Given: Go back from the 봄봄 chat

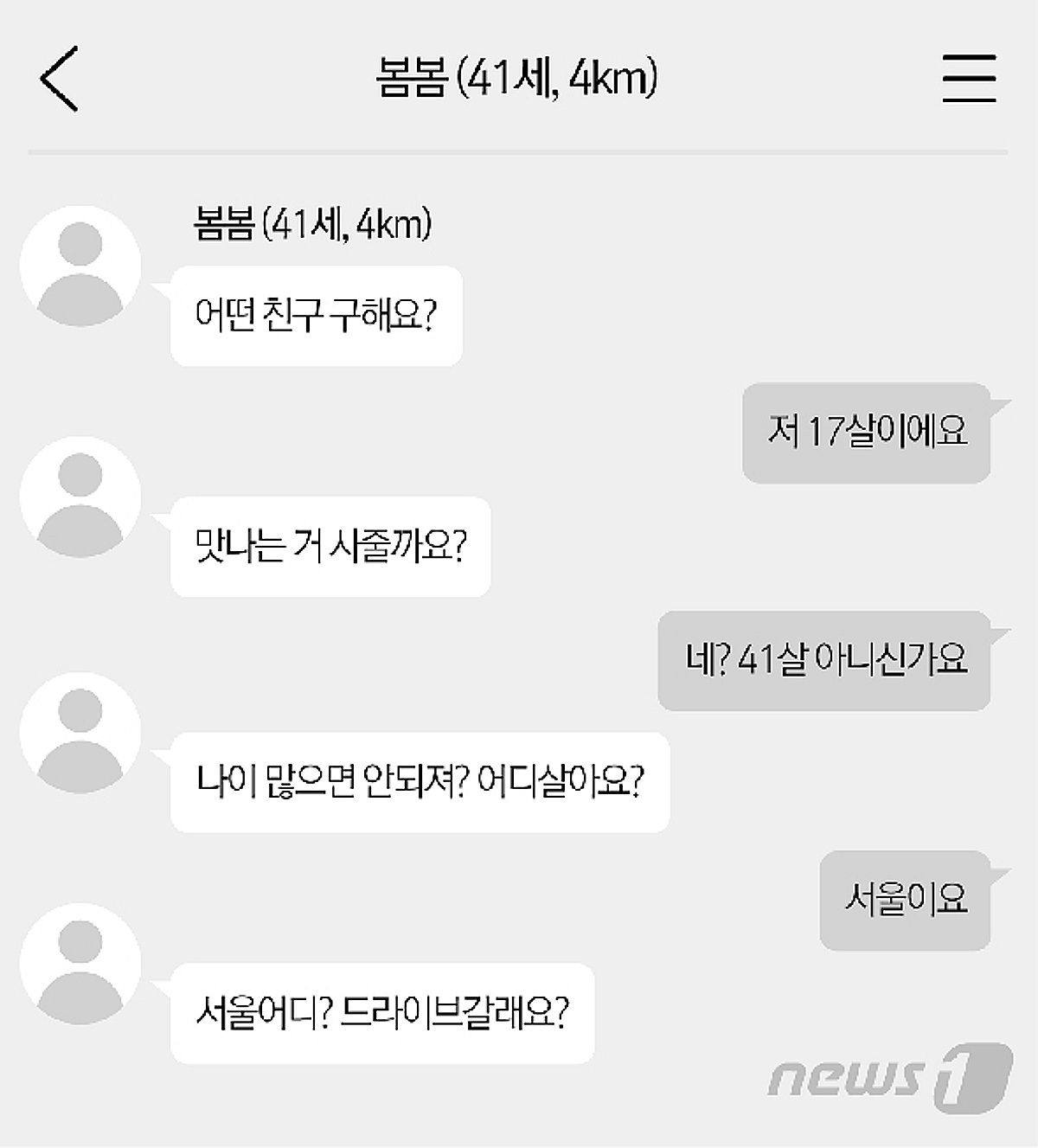Looking at the screenshot, I should coord(59,79).
